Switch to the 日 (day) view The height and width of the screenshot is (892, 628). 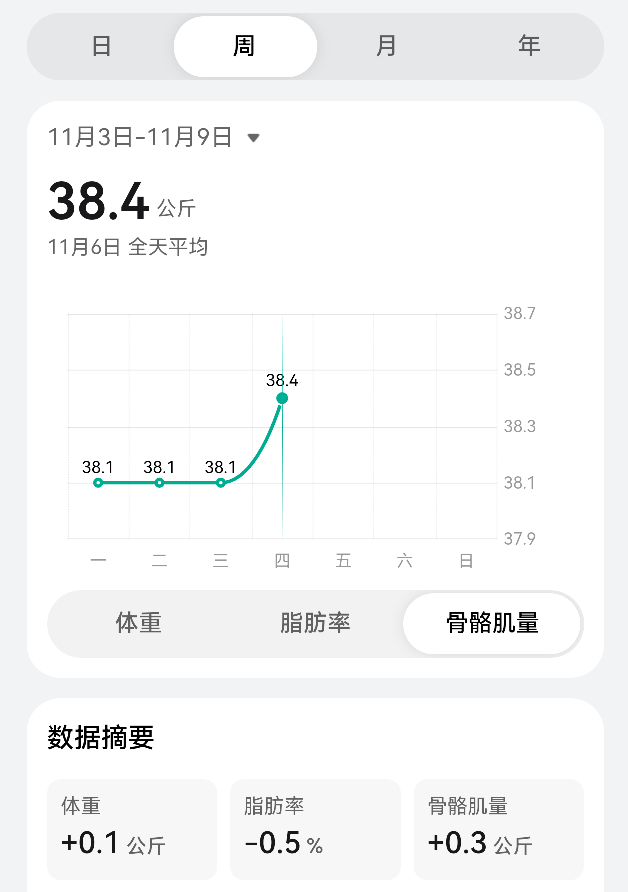(x=101, y=46)
